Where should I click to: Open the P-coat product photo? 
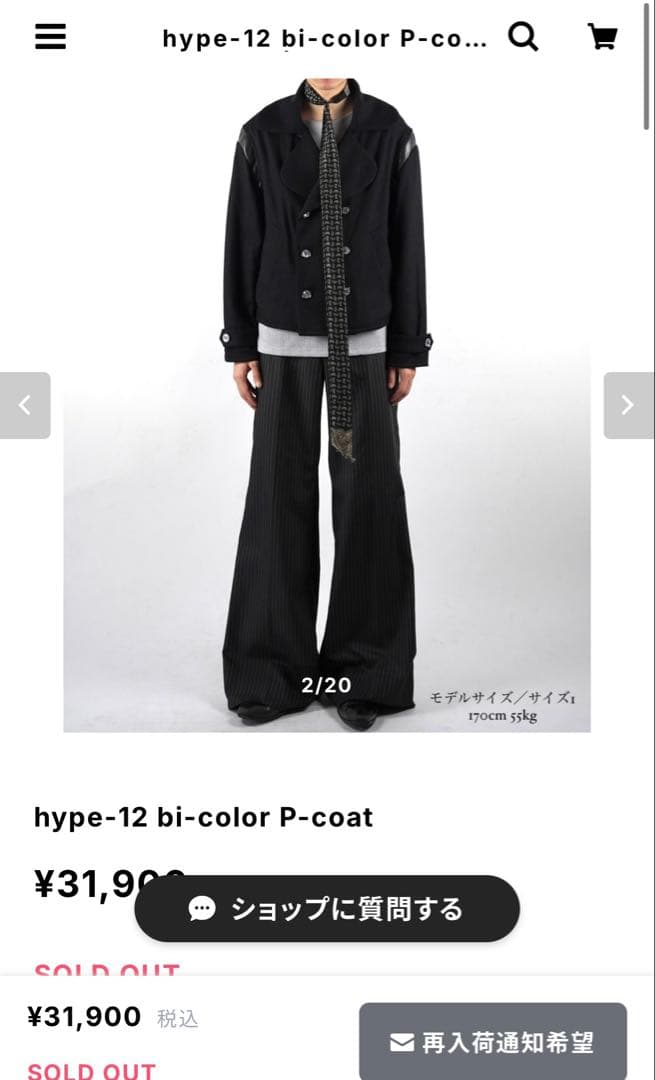327,400
